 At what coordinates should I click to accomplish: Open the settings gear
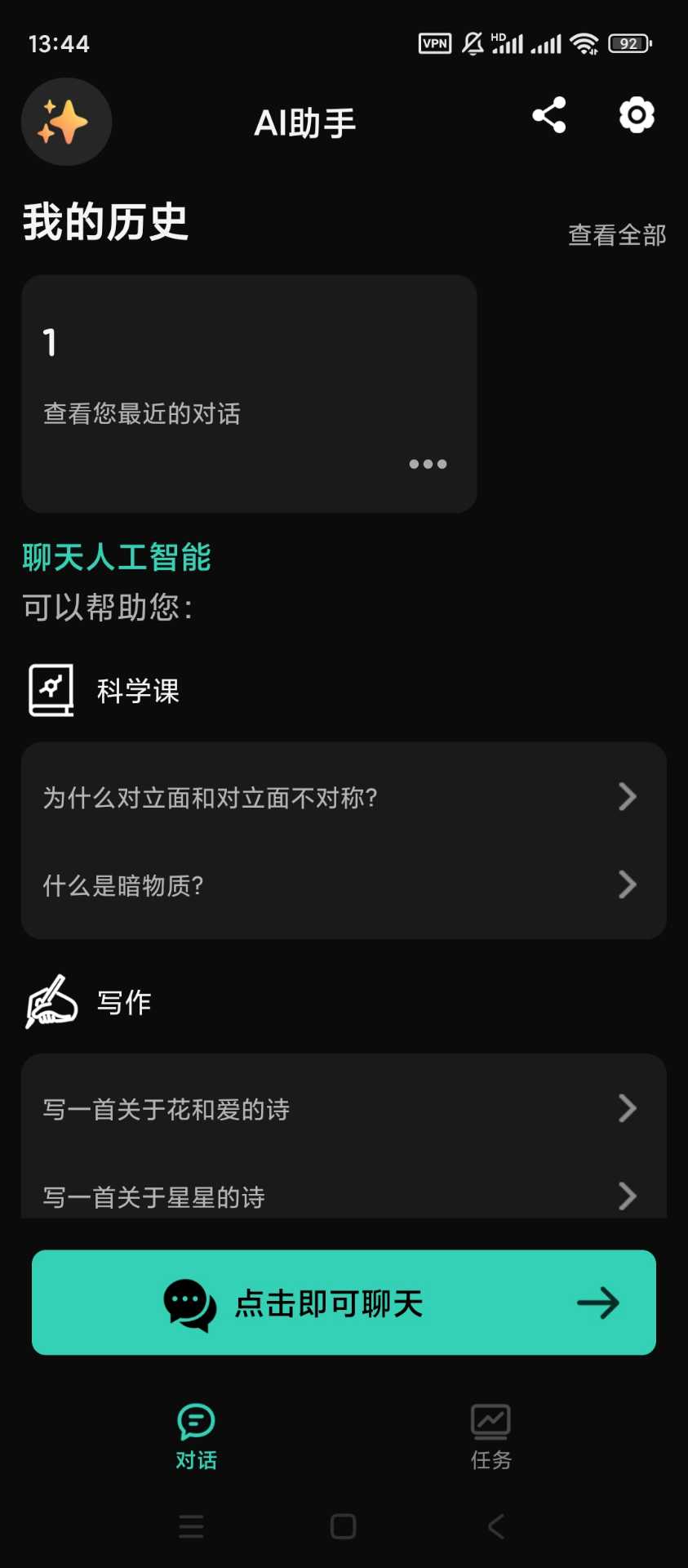(637, 115)
